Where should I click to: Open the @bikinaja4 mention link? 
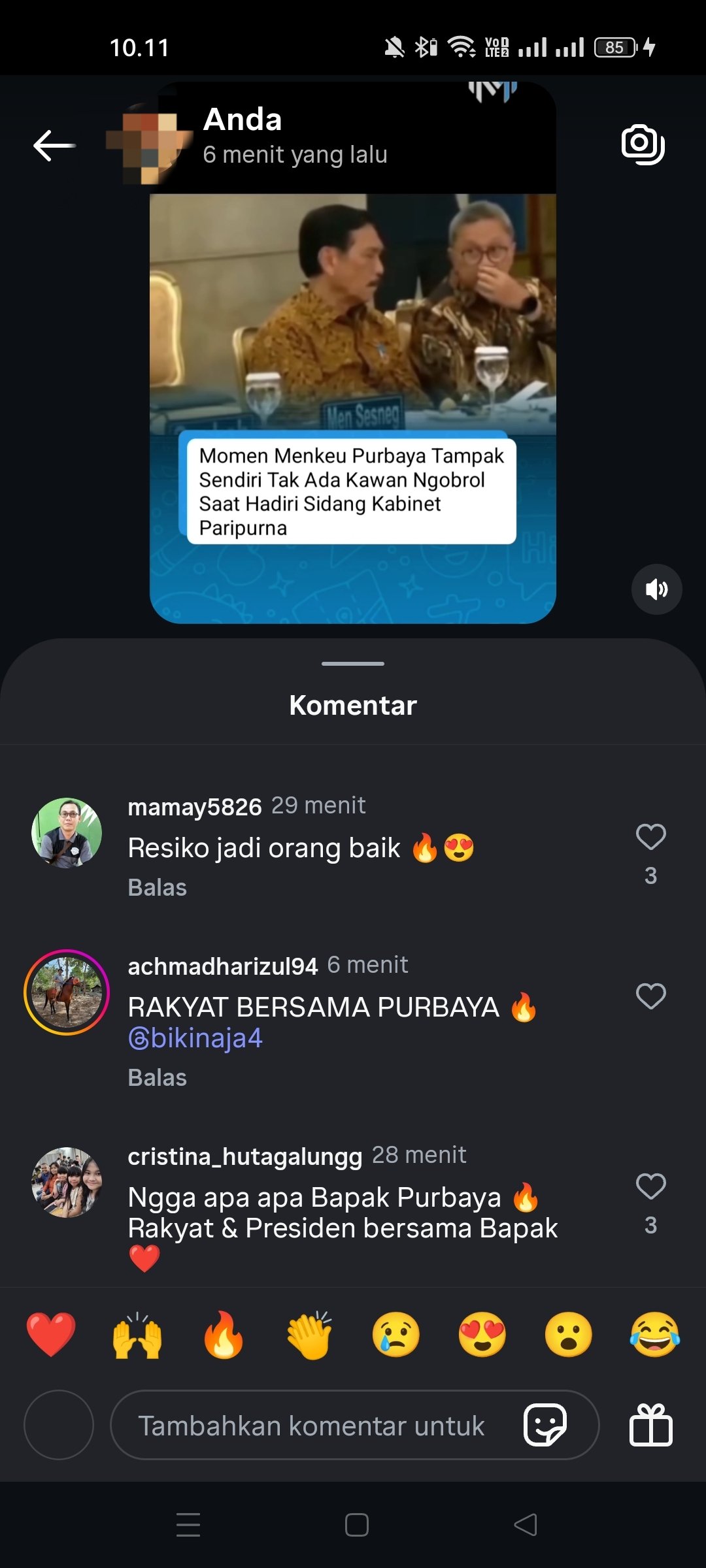195,1038
